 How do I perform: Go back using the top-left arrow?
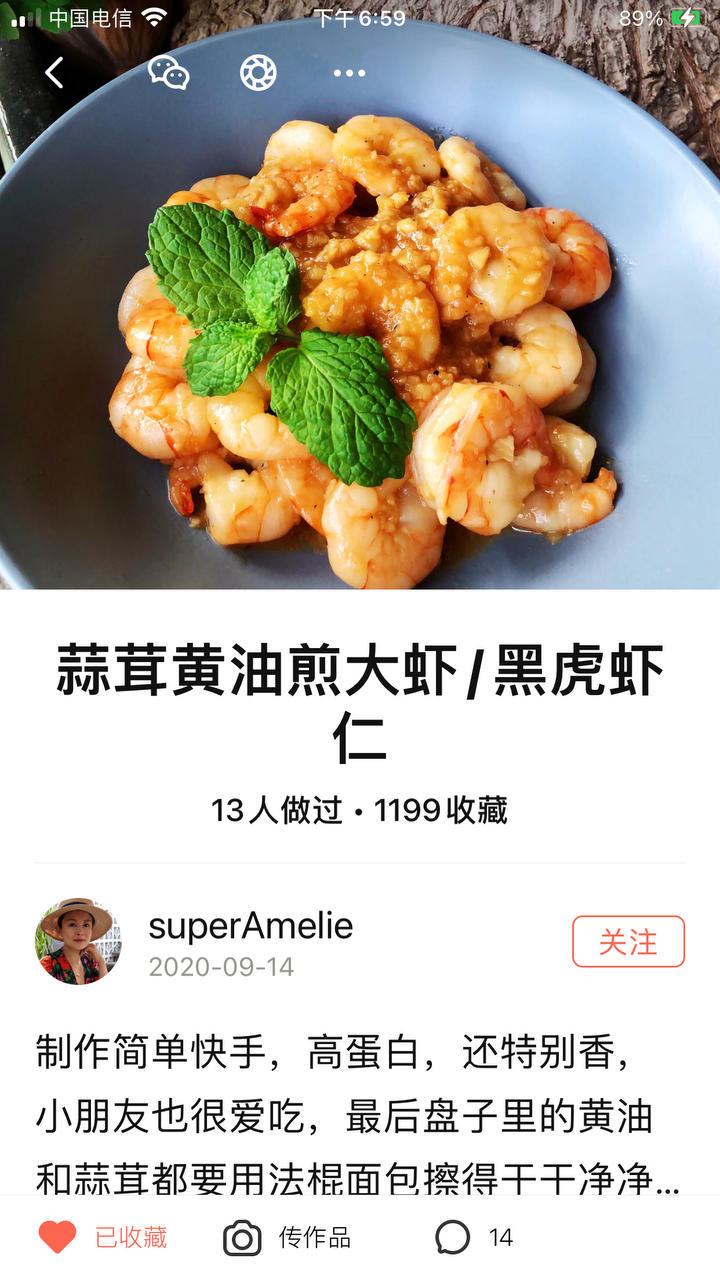pos(55,72)
